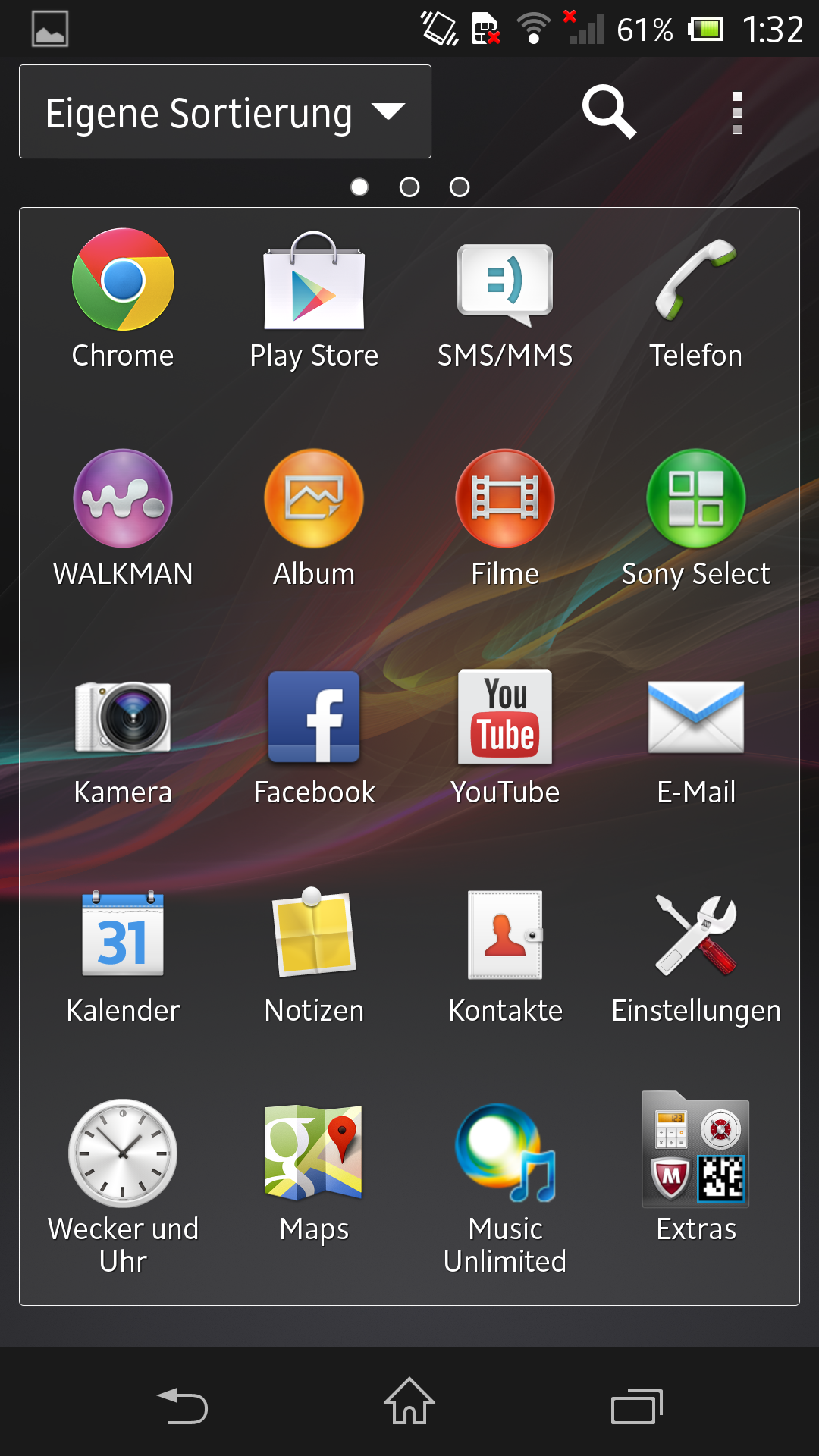The height and width of the screenshot is (1456, 819).
Task: Tap the search magnifier icon
Action: pos(608,111)
